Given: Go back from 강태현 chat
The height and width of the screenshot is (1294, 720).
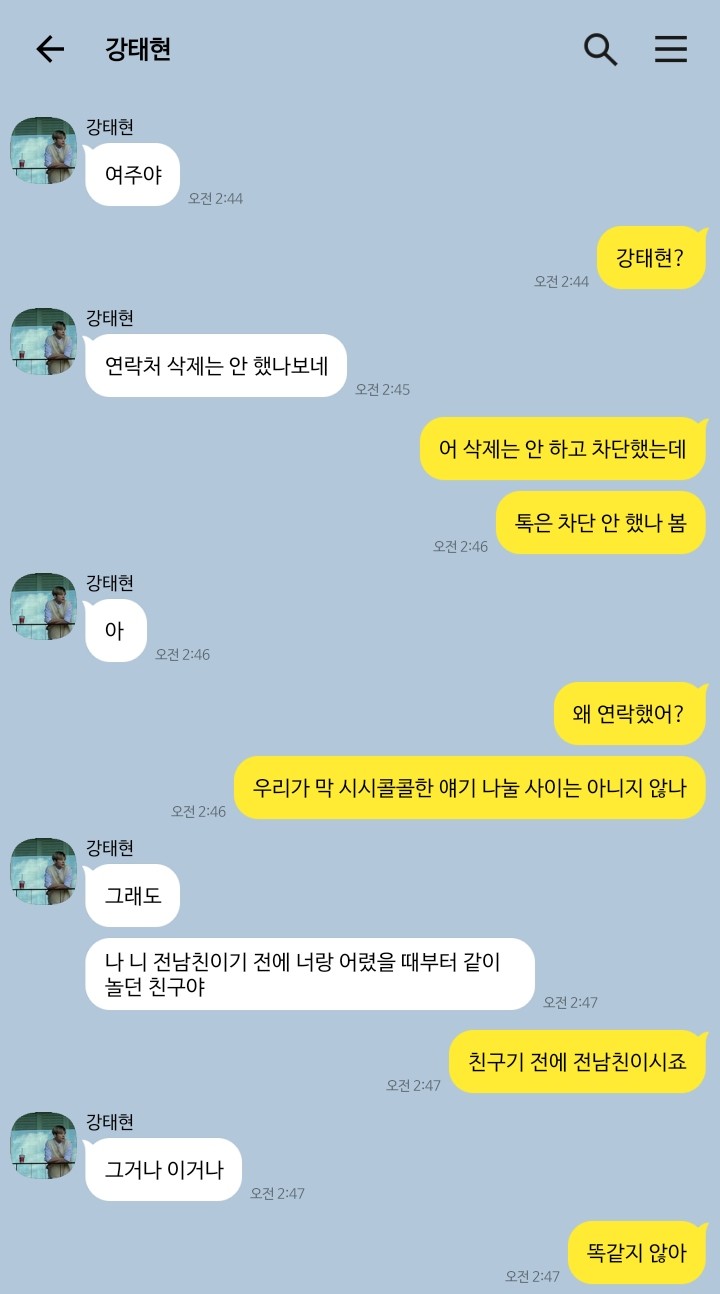Looking at the screenshot, I should pyautogui.click(x=50, y=49).
